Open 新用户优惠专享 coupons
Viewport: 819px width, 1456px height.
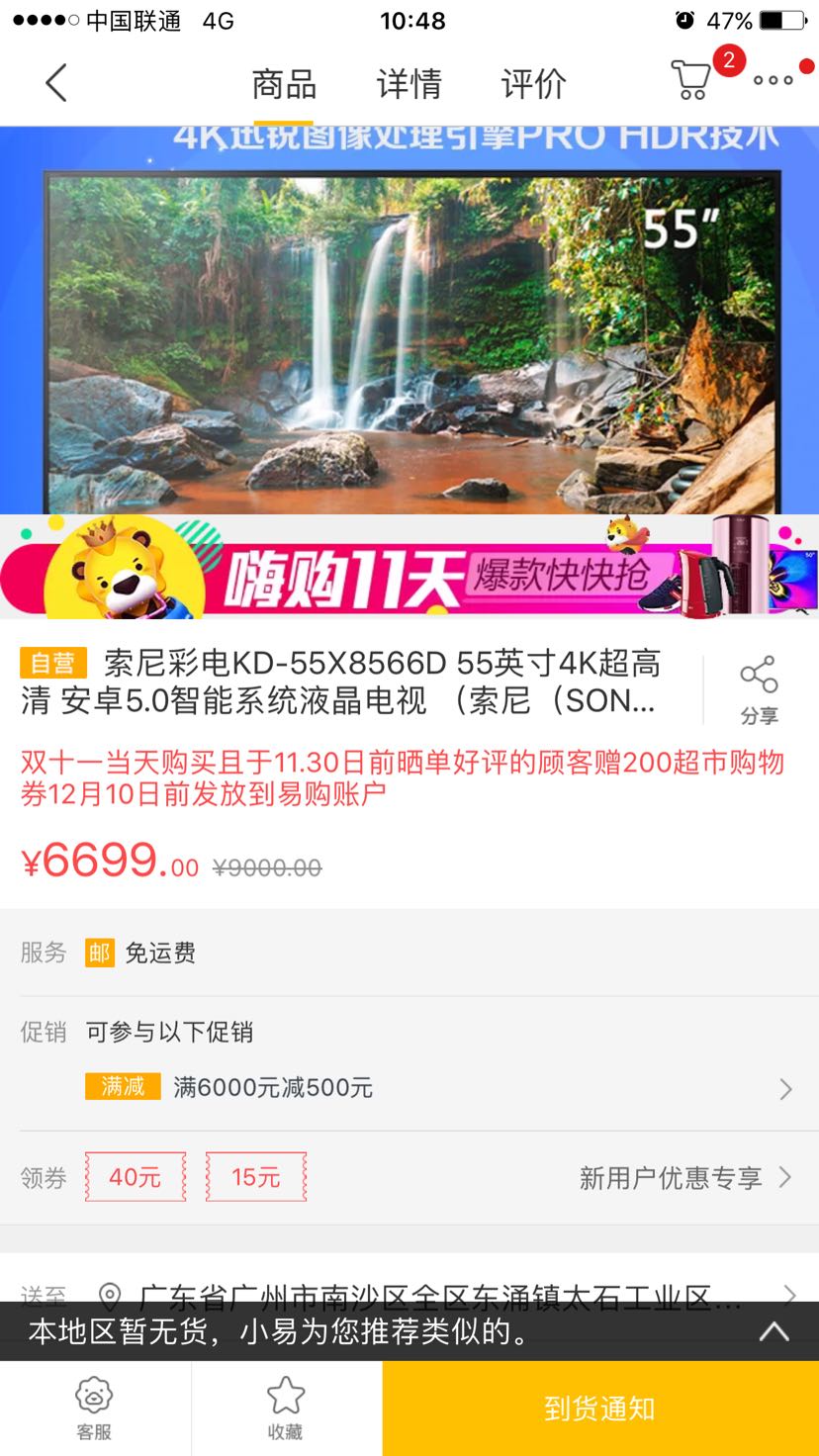click(684, 1177)
